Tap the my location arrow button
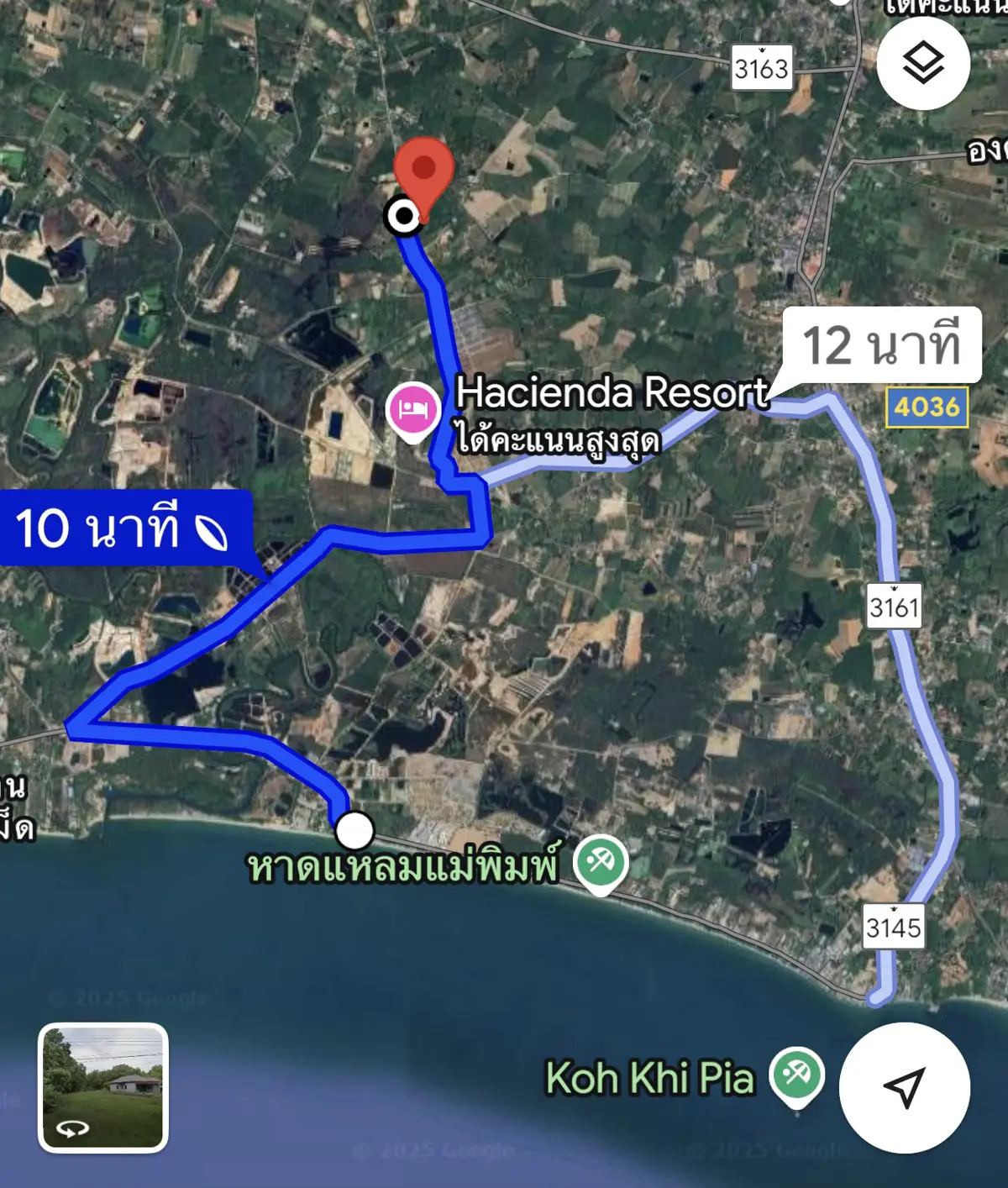Viewport: 1008px width, 1188px height. [x=905, y=1087]
